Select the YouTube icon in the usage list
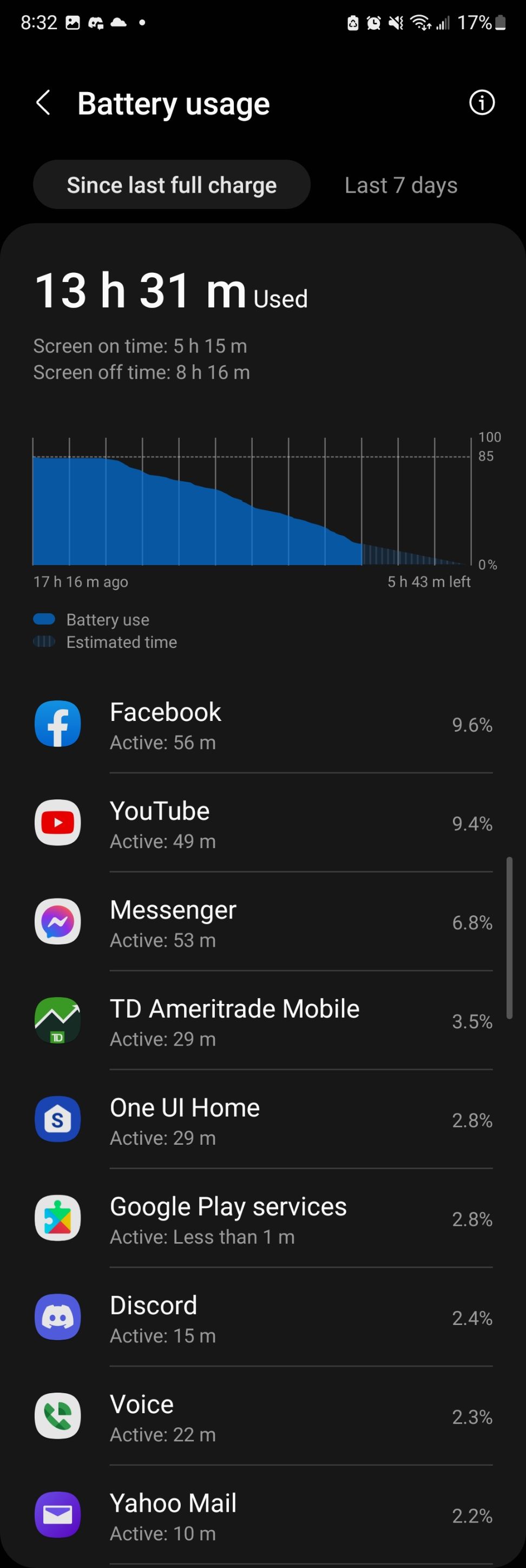 [58, 823]
